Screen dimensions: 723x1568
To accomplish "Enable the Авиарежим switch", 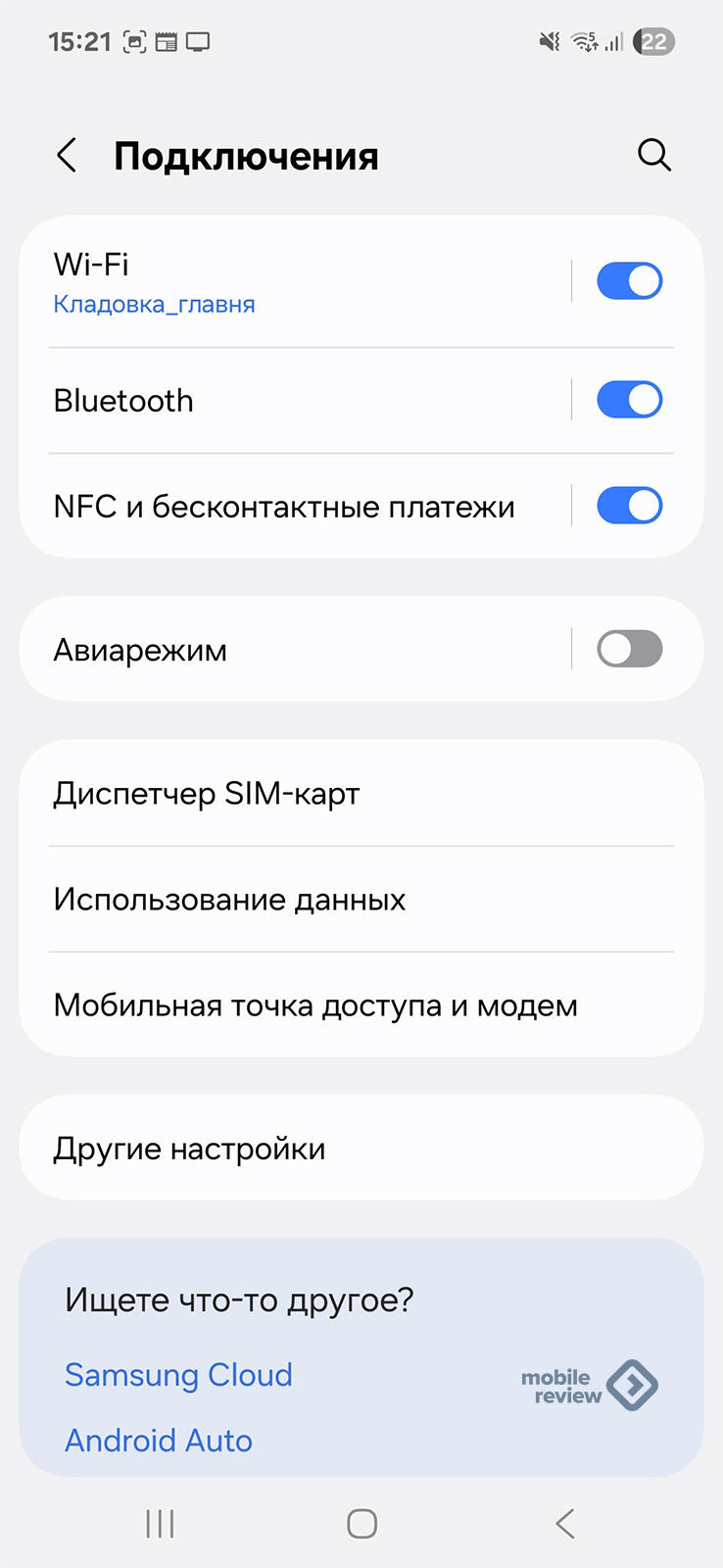I will pyautogui.click(x=629, y=649).
